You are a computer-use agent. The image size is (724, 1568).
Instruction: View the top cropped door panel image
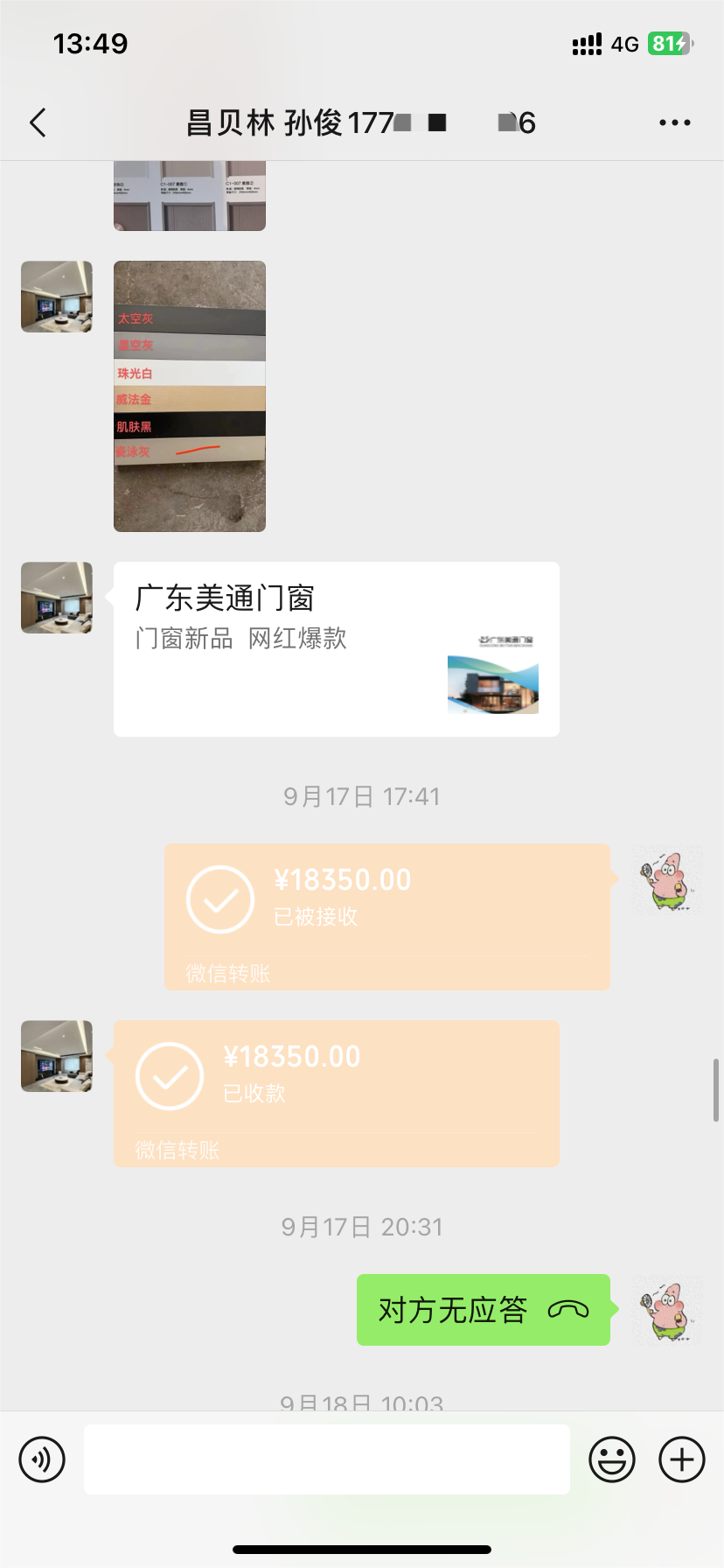[x=189, y=194]
